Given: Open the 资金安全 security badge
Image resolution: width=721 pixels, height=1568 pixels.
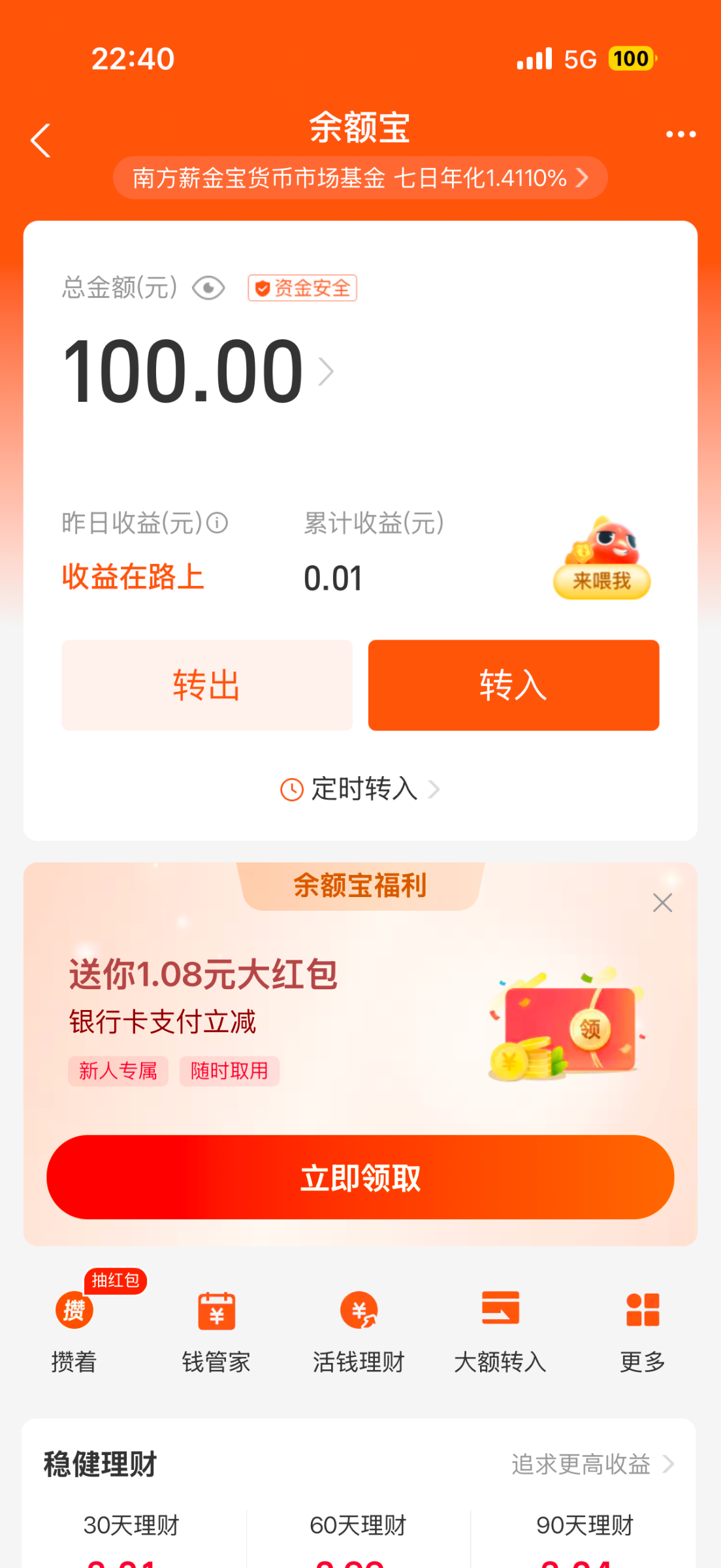Looking at the screenshot, I should click(302, 288).
